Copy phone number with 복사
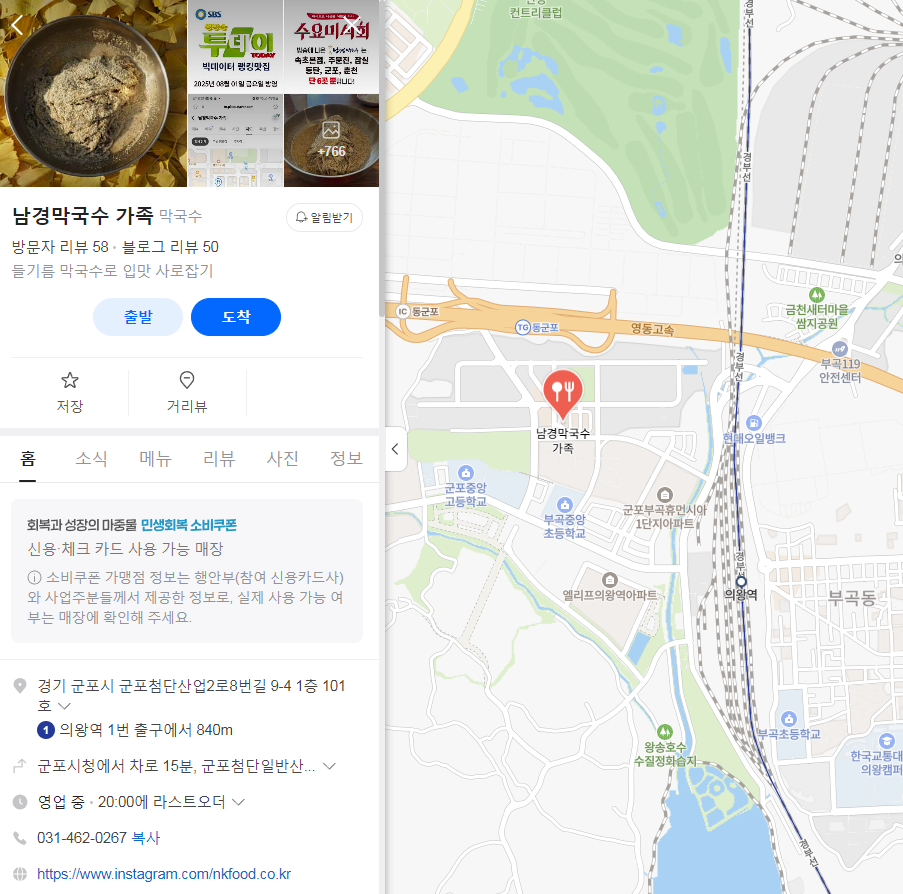 pyautogui.click(x=146, y=838)
